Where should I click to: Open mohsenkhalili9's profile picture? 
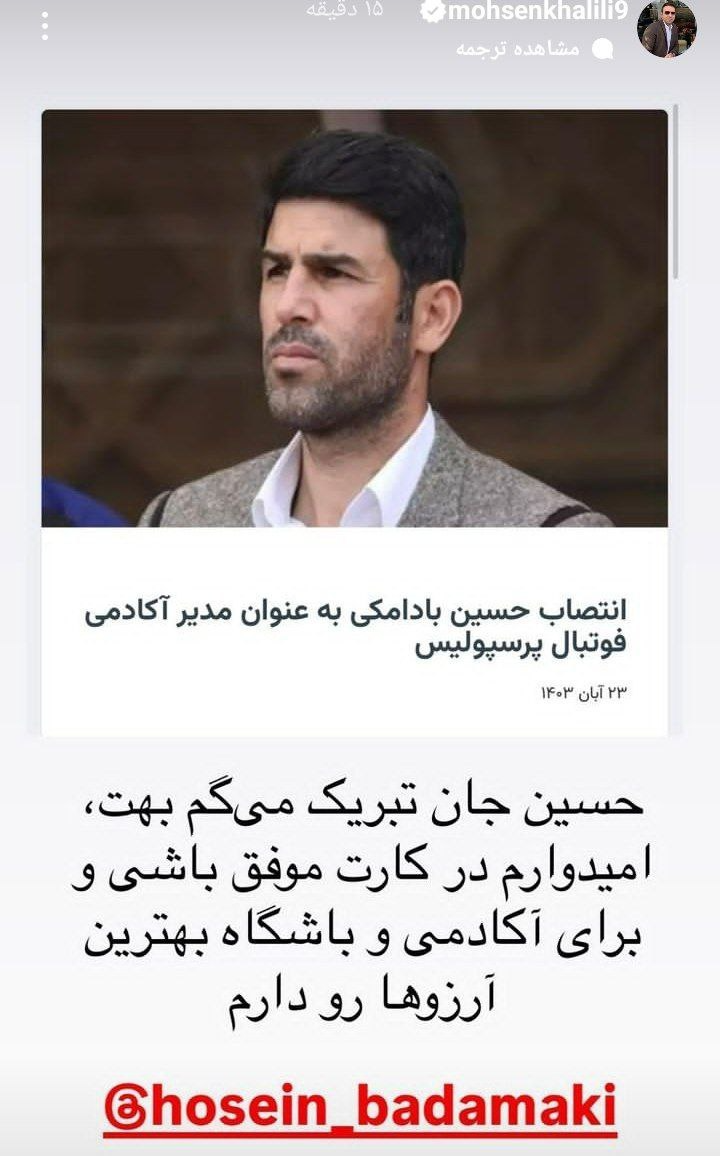coord(667,28)
